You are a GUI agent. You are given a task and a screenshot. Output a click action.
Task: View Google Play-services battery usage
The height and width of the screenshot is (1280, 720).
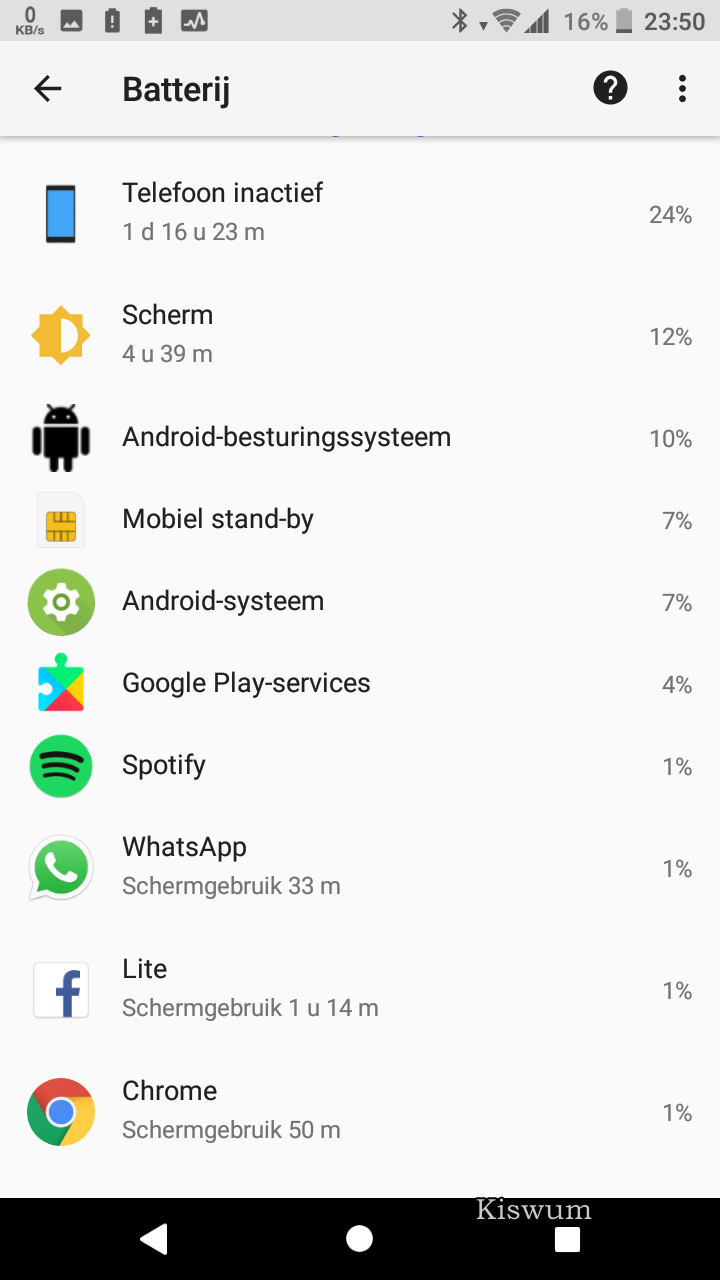[x=360, y=684]
